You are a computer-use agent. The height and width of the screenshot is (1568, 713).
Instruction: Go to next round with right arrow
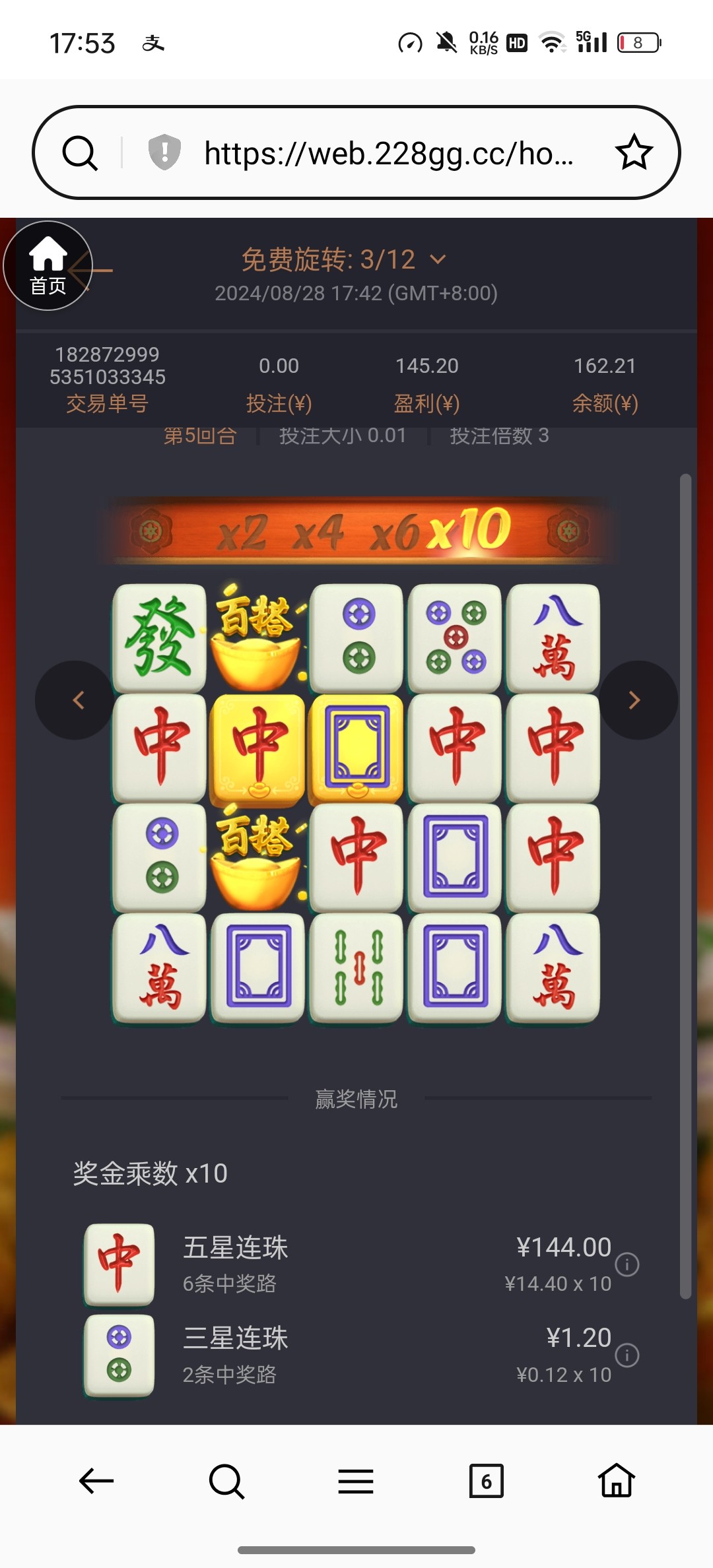635,700
